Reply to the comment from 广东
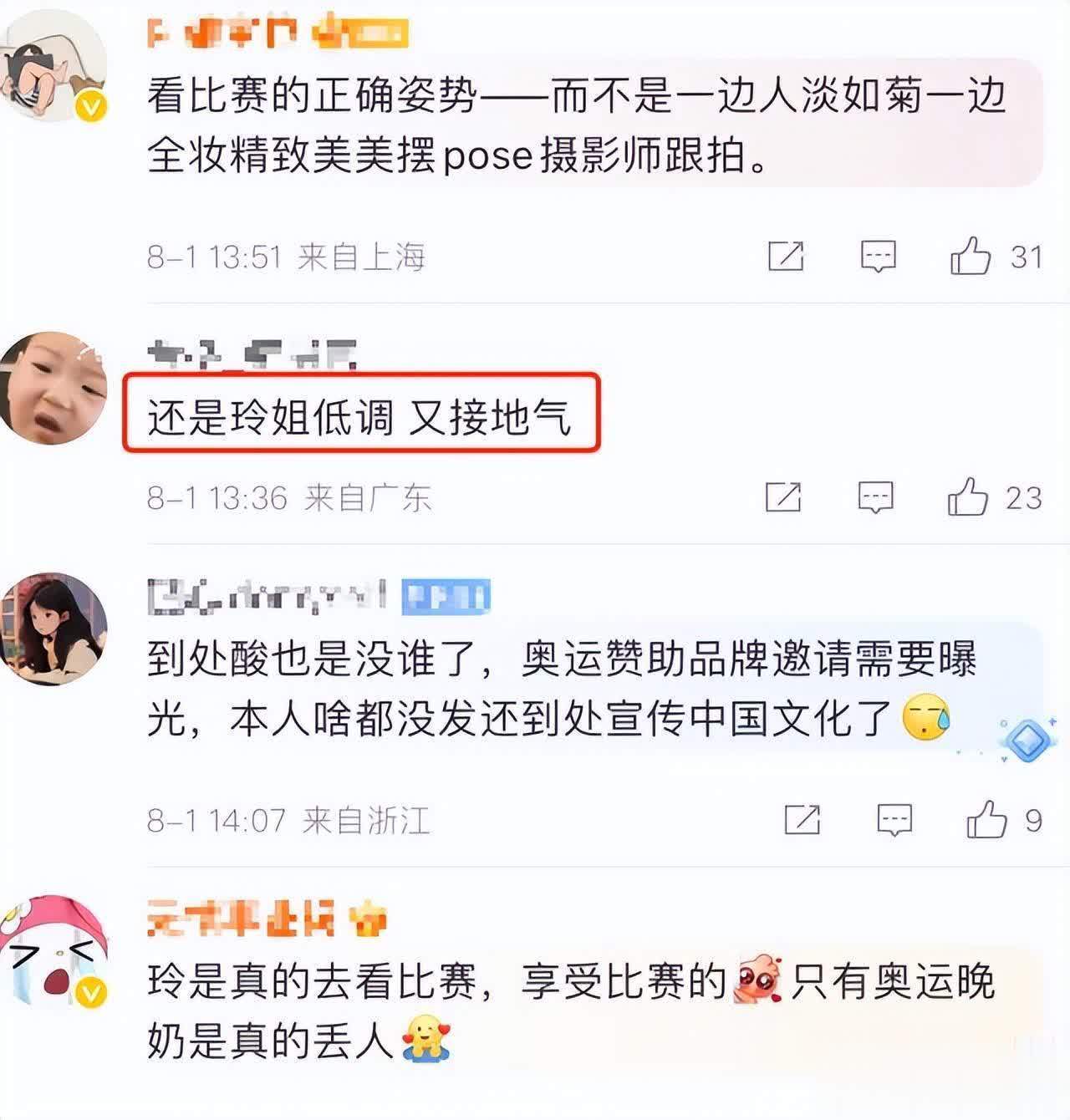 (x=875, y=497)
